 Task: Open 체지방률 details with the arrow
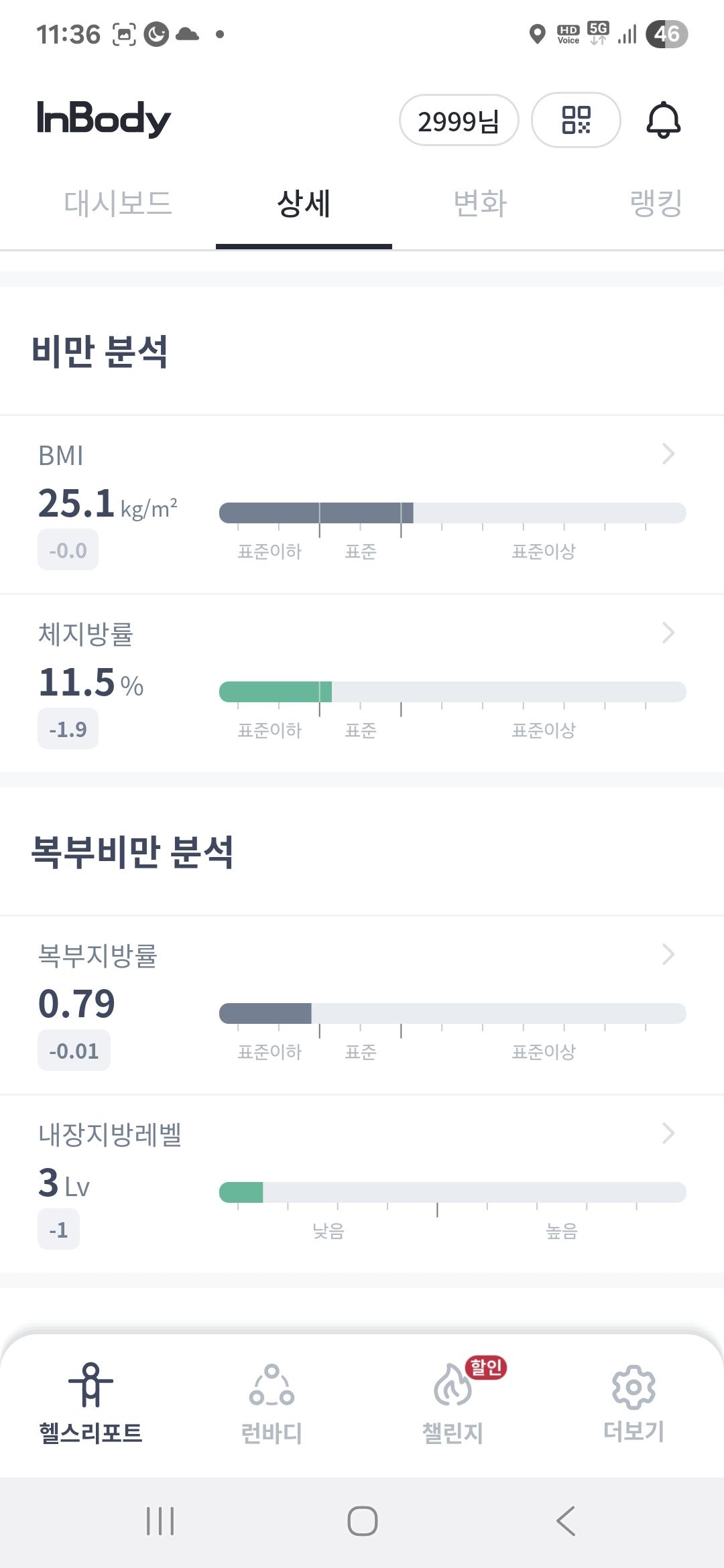click(668, 632)
